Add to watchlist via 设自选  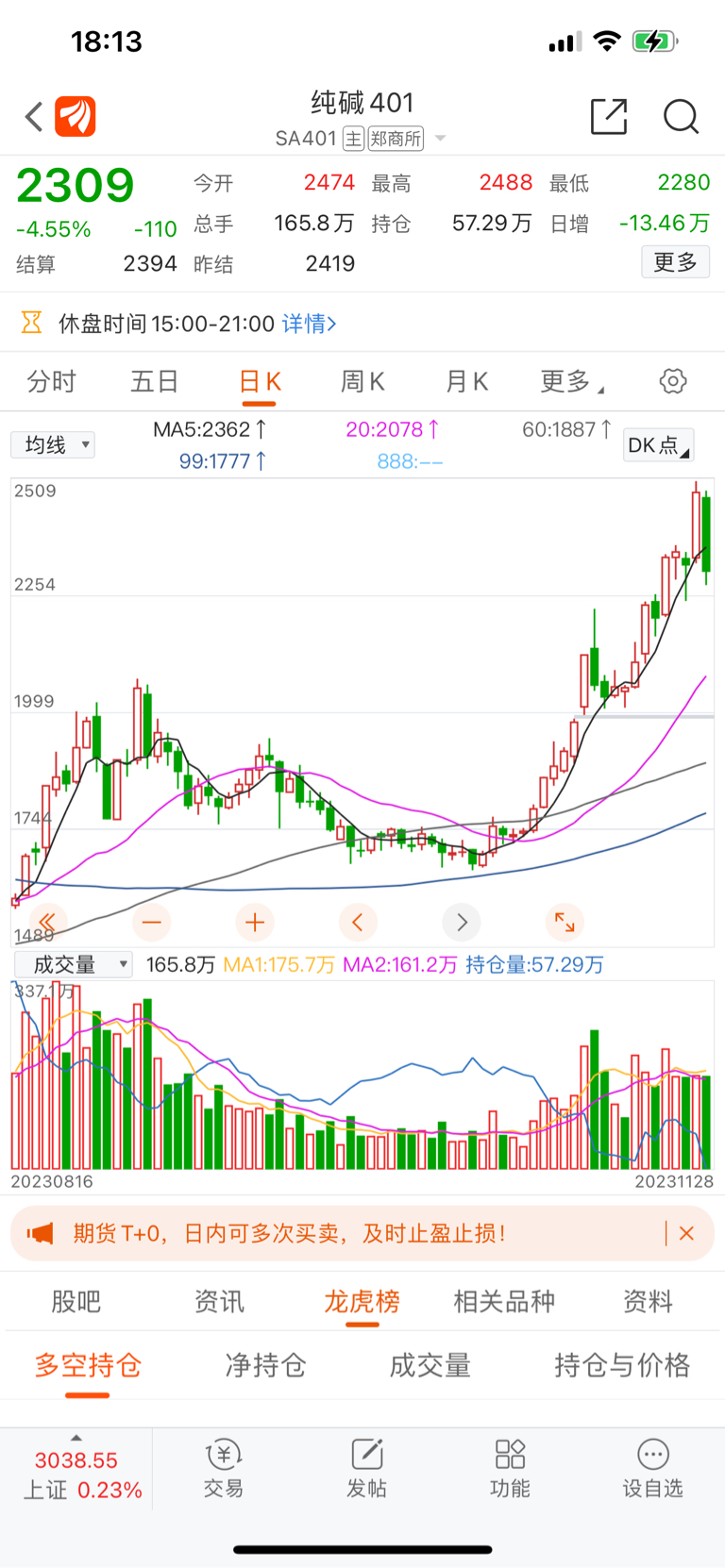click(x=652, y=1468)
